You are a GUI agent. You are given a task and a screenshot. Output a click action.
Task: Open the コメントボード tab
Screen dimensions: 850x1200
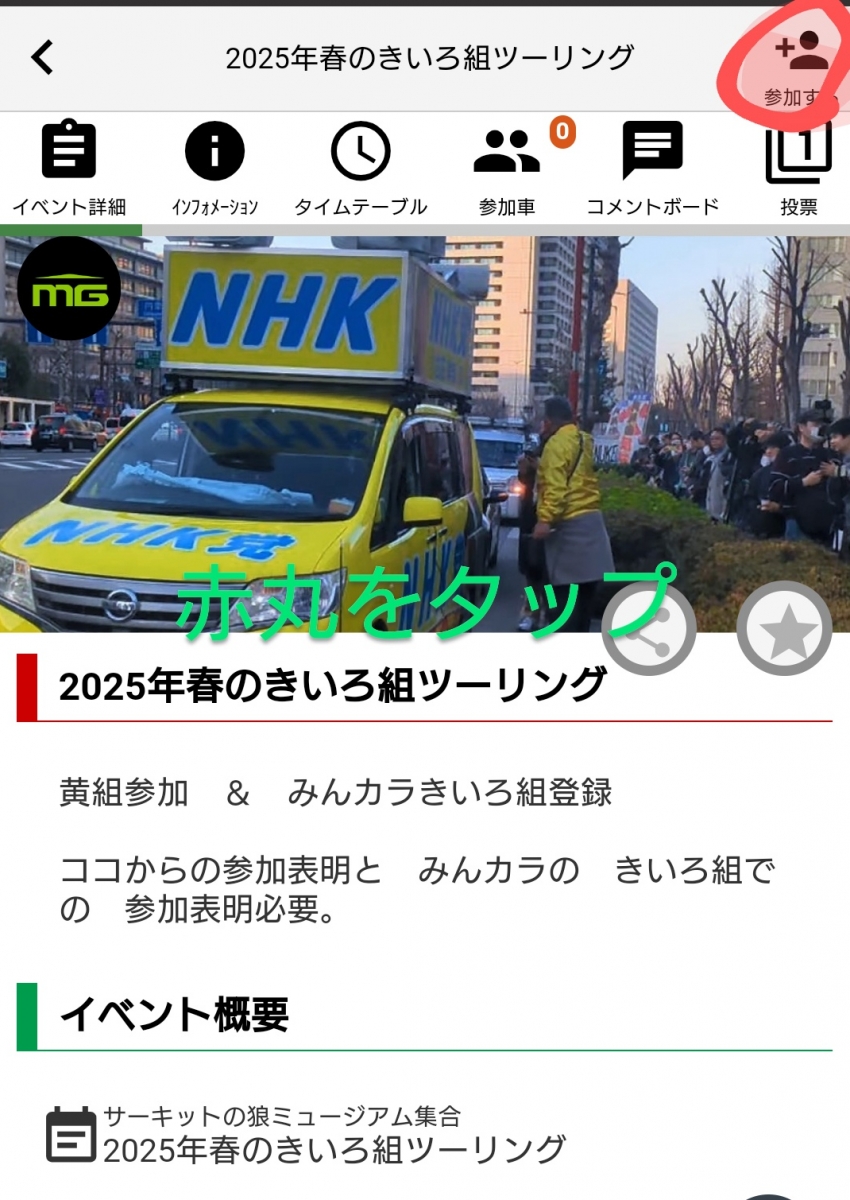coord(652,169)
